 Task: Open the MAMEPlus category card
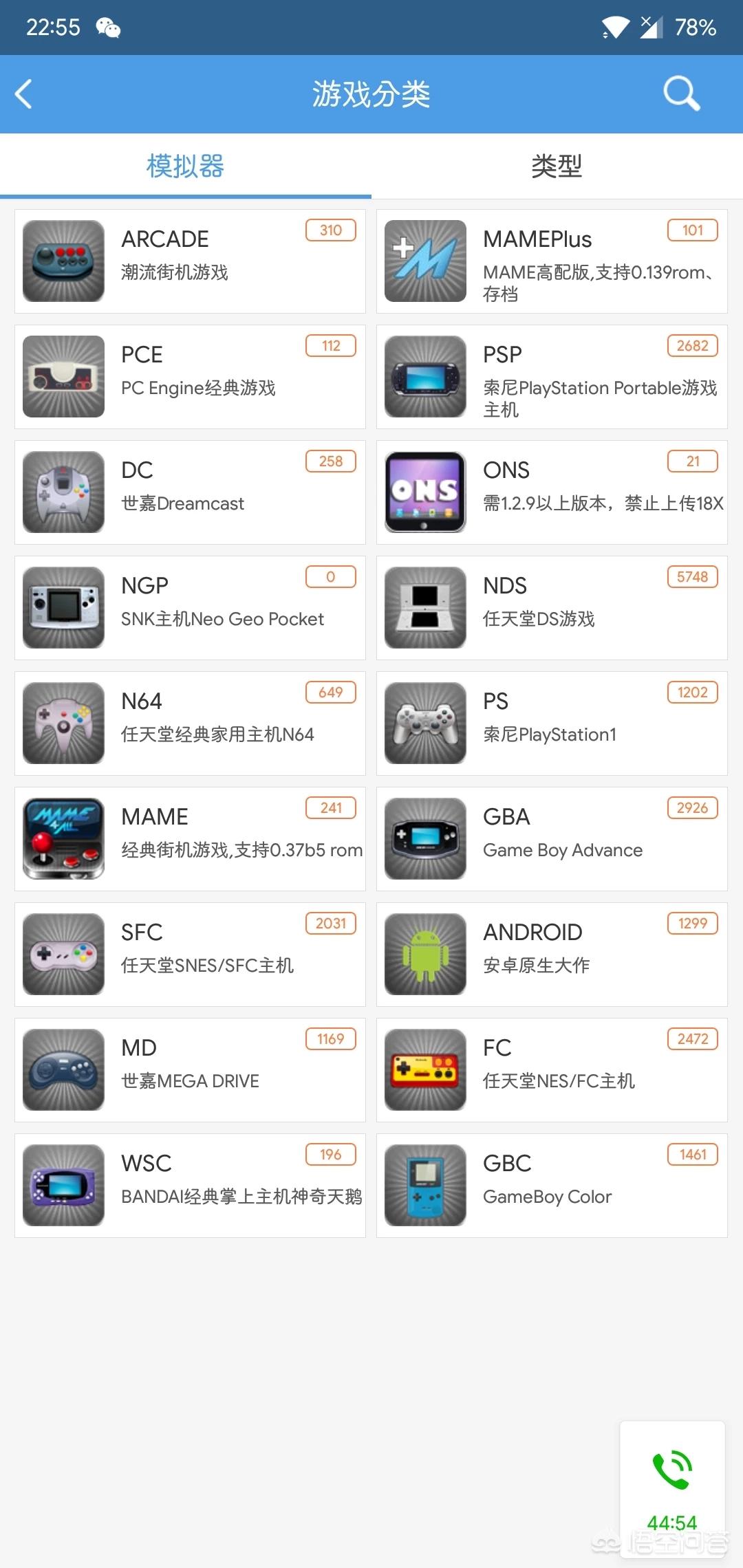point(552,261)
